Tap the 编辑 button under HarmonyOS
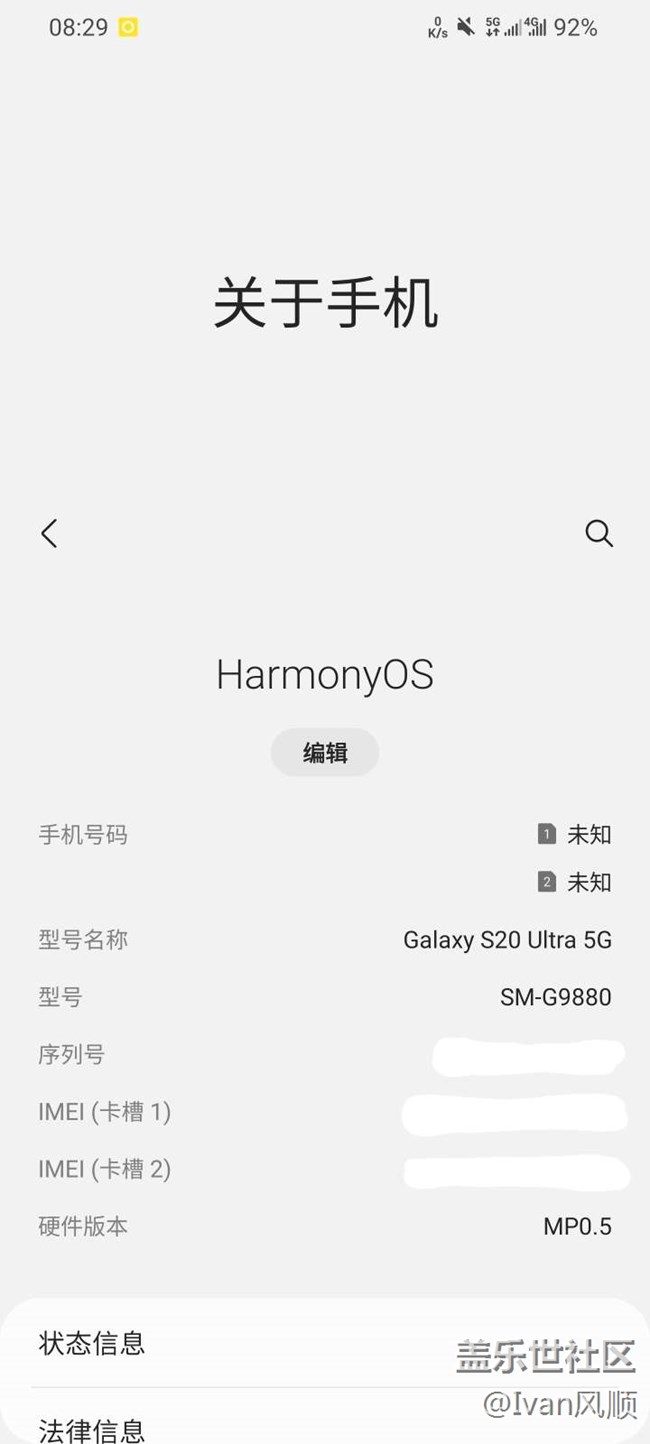 coord(325,753)
